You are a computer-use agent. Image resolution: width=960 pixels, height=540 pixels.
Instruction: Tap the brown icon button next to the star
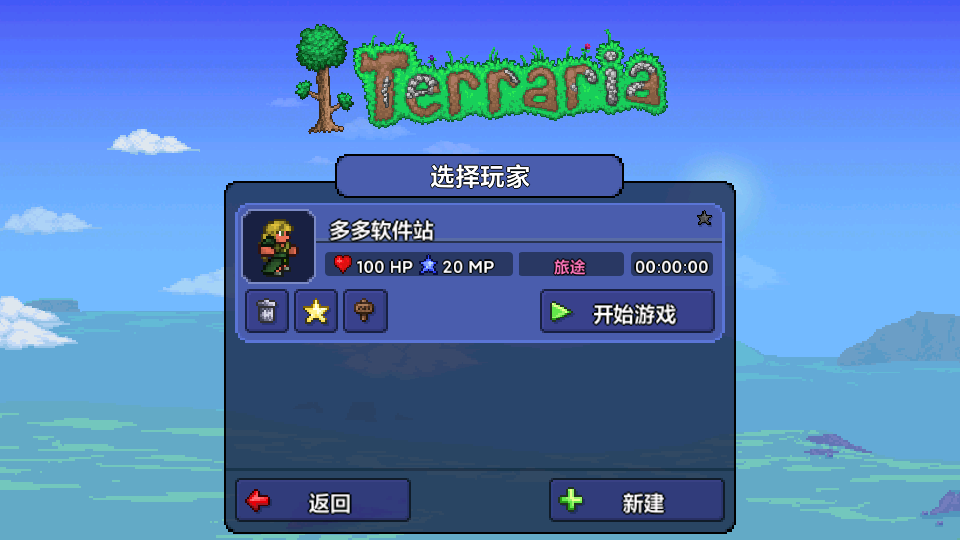(x=365, y=312)
